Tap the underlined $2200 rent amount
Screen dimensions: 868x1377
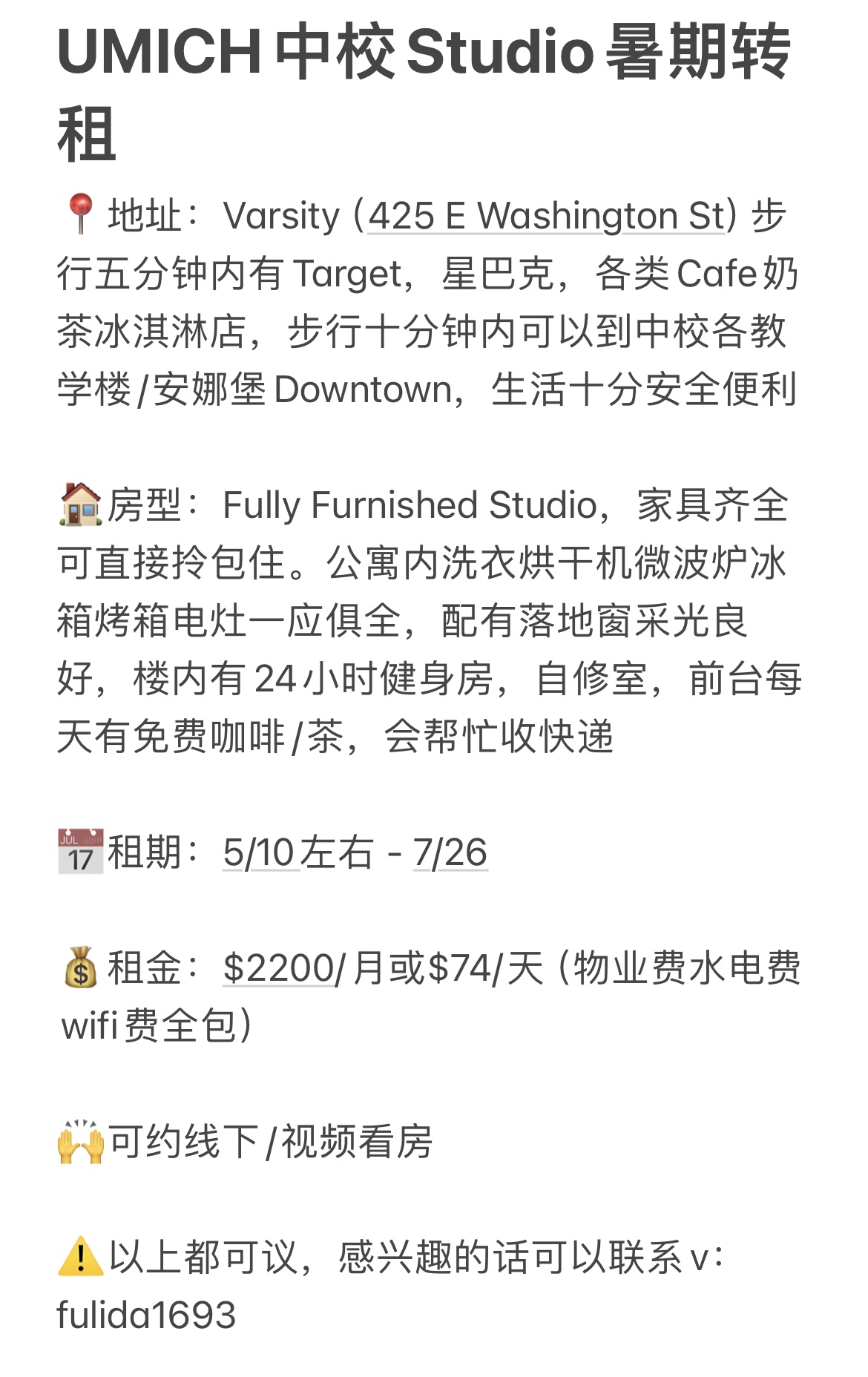click(x=278, y=968)
